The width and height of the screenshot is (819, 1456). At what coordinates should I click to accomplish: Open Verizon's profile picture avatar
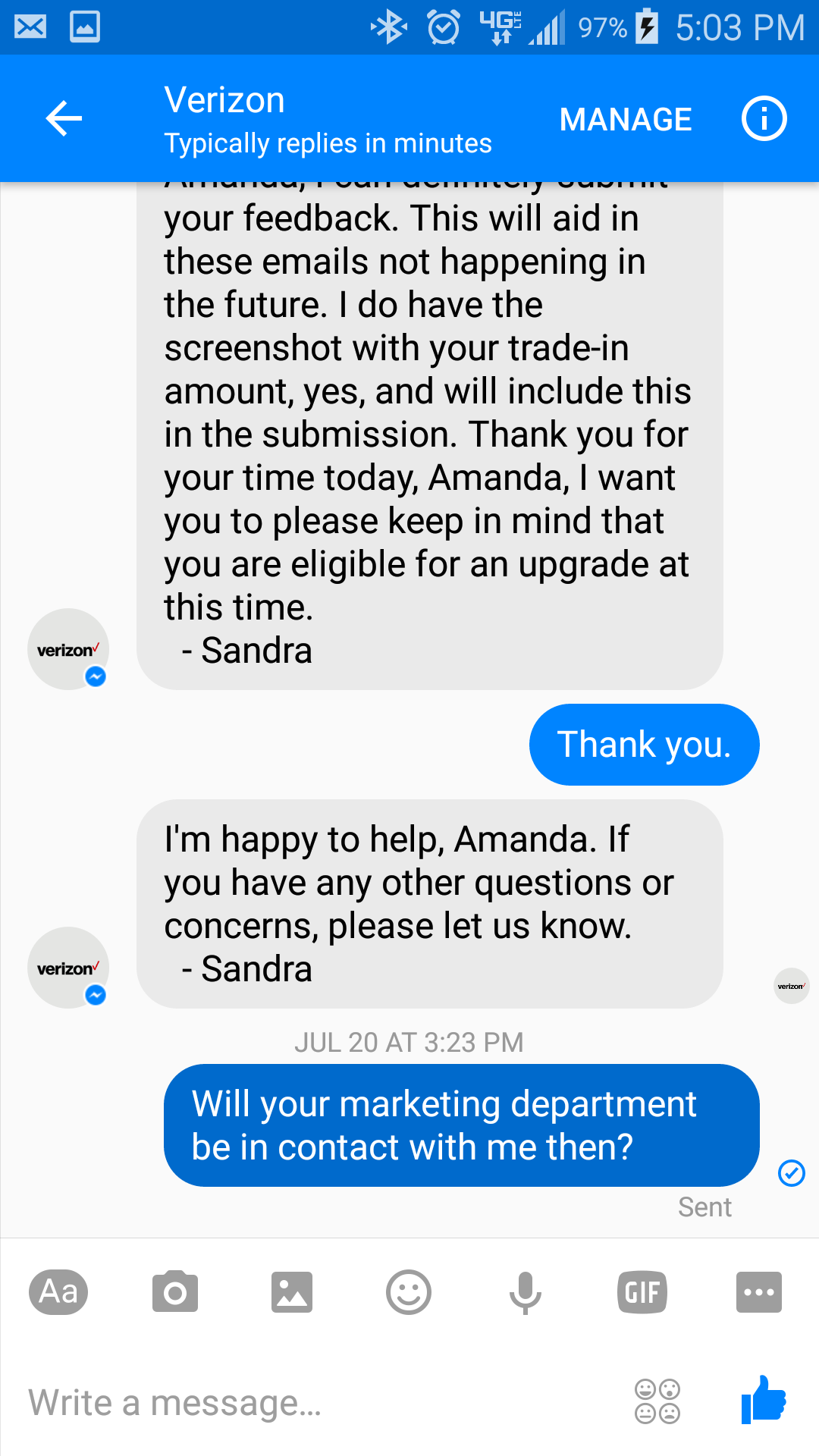coord(68,968)
